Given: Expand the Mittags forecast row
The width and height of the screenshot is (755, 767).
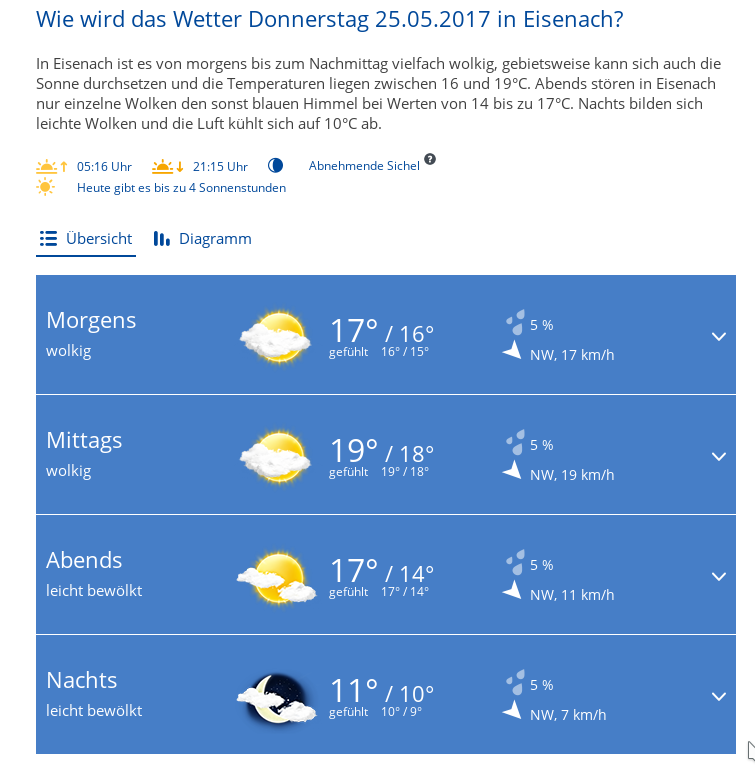Looking at the screenshot, I should (718, 456).
